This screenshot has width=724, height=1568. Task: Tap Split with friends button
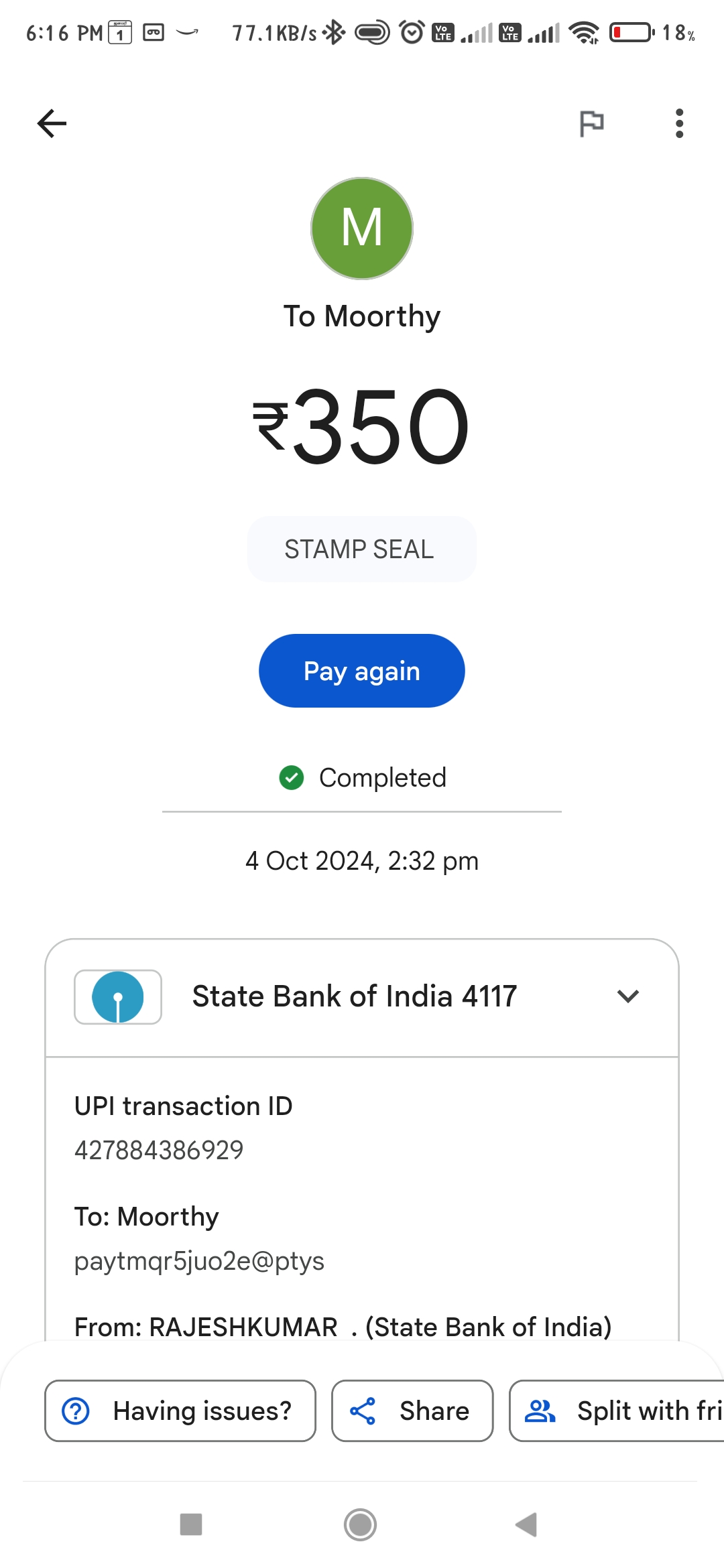pyautogui.click(x=617, y=1411)
